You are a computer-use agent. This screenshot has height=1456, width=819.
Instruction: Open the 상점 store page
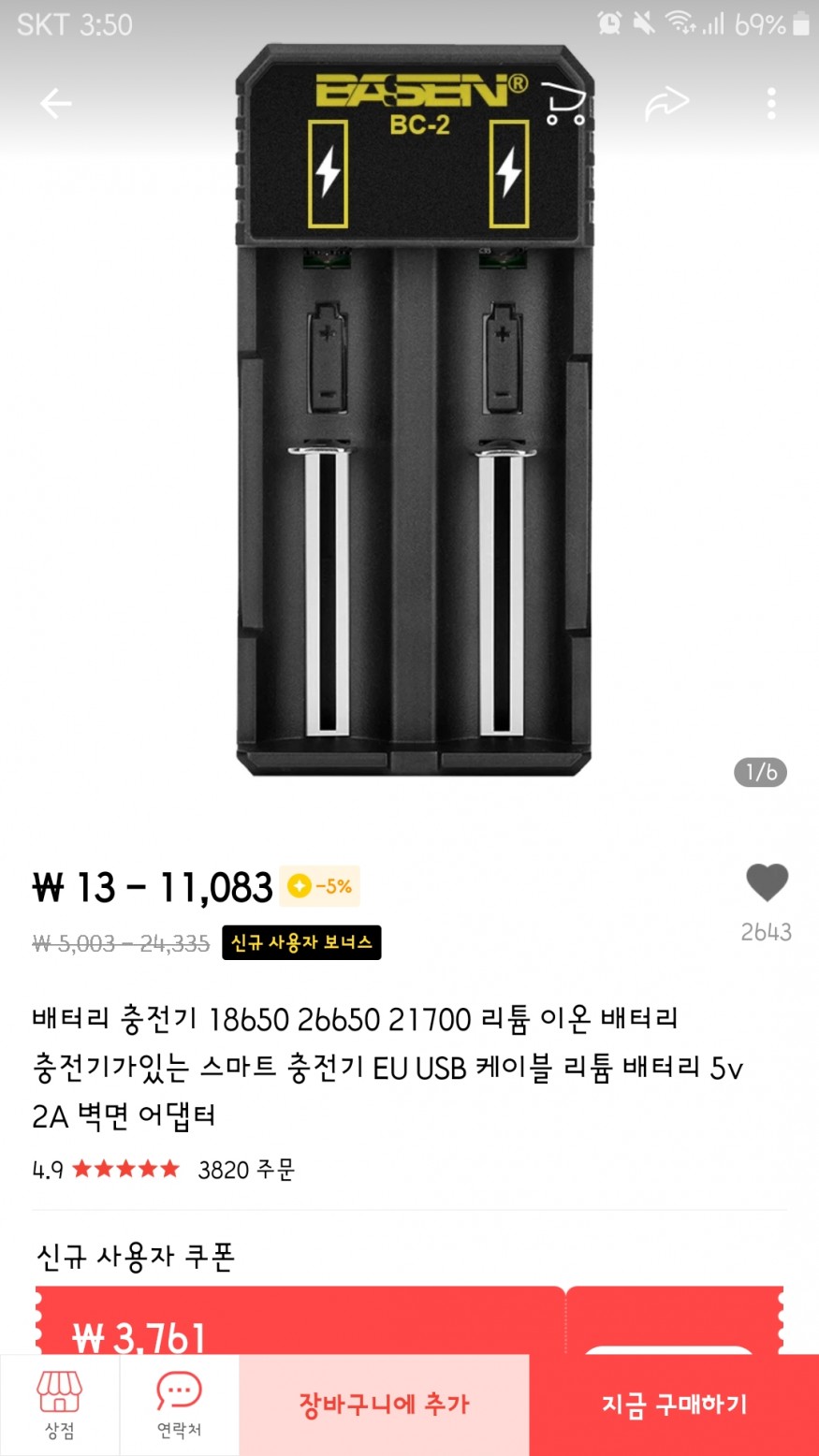click(60, 1405)
